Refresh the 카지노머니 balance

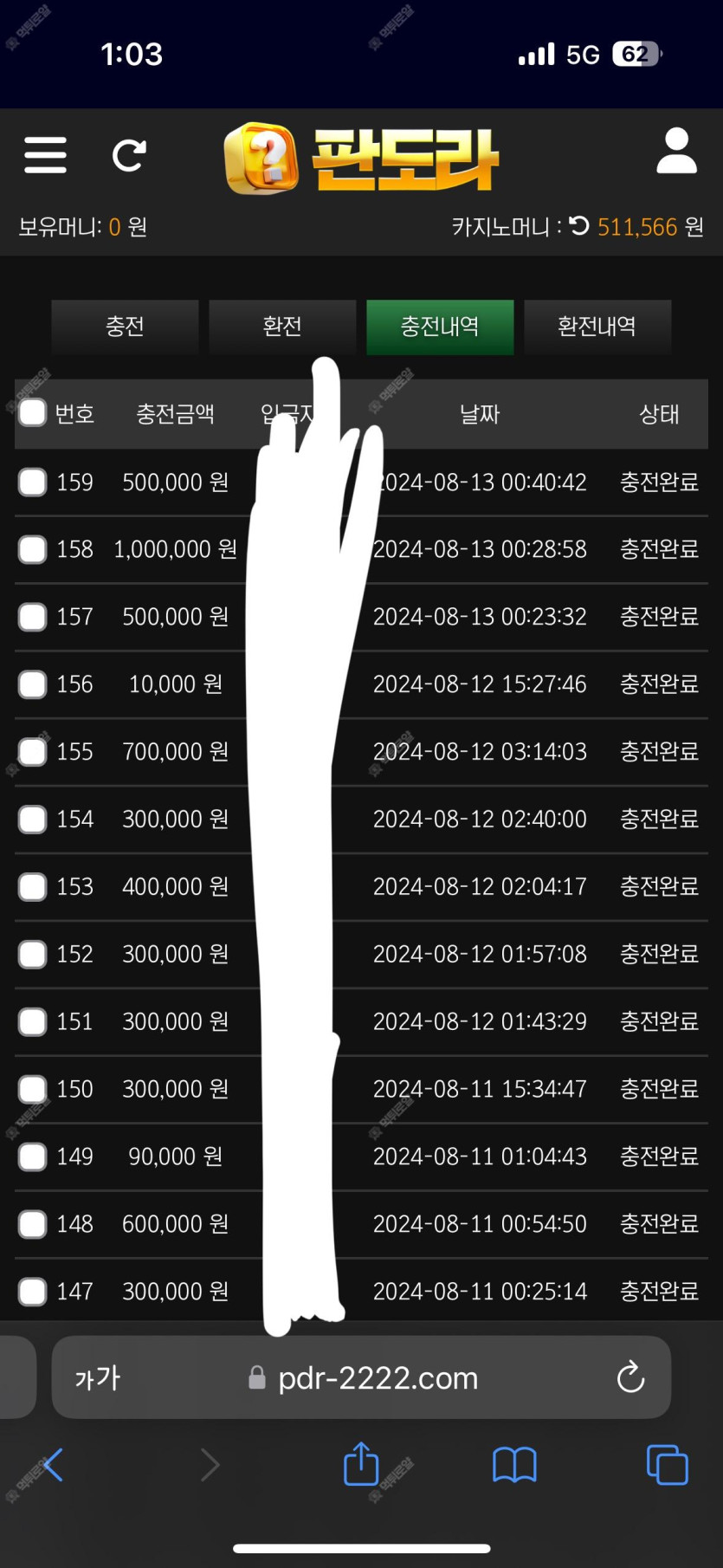coord(579,226)
